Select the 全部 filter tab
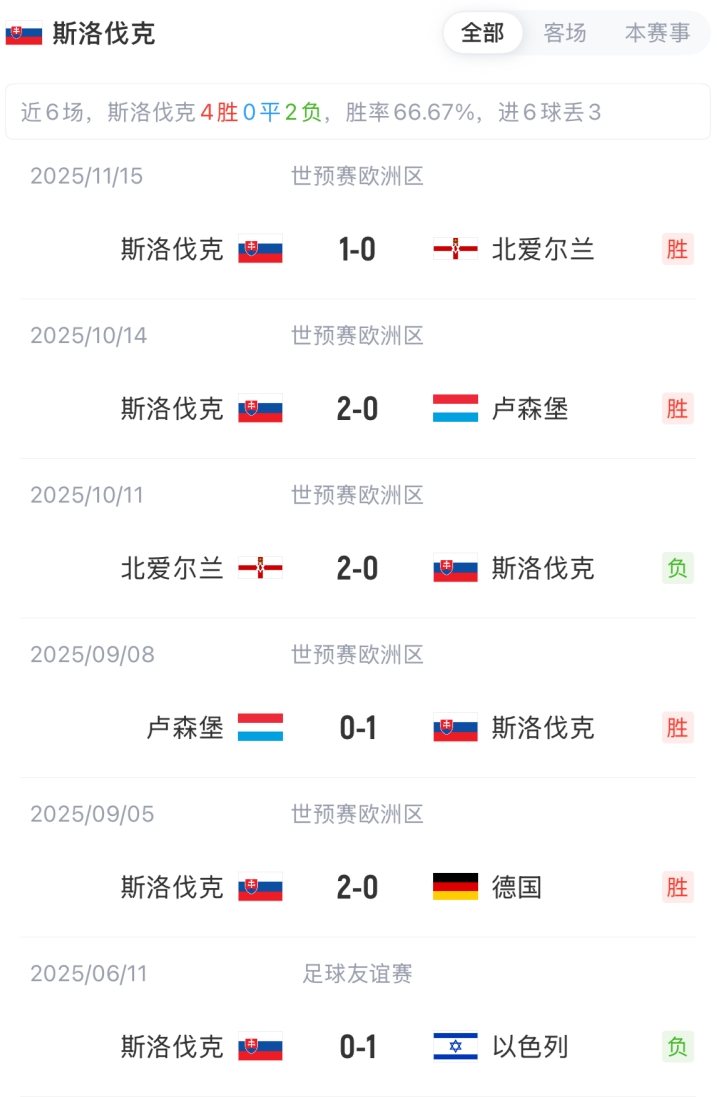 point(482,33)
